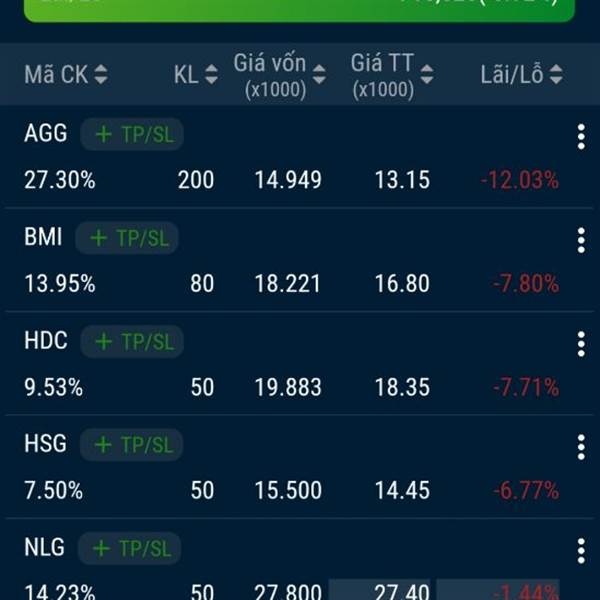Sort holdings by Lãi/Lỗ
600x600 pixels.
(521, 75)
